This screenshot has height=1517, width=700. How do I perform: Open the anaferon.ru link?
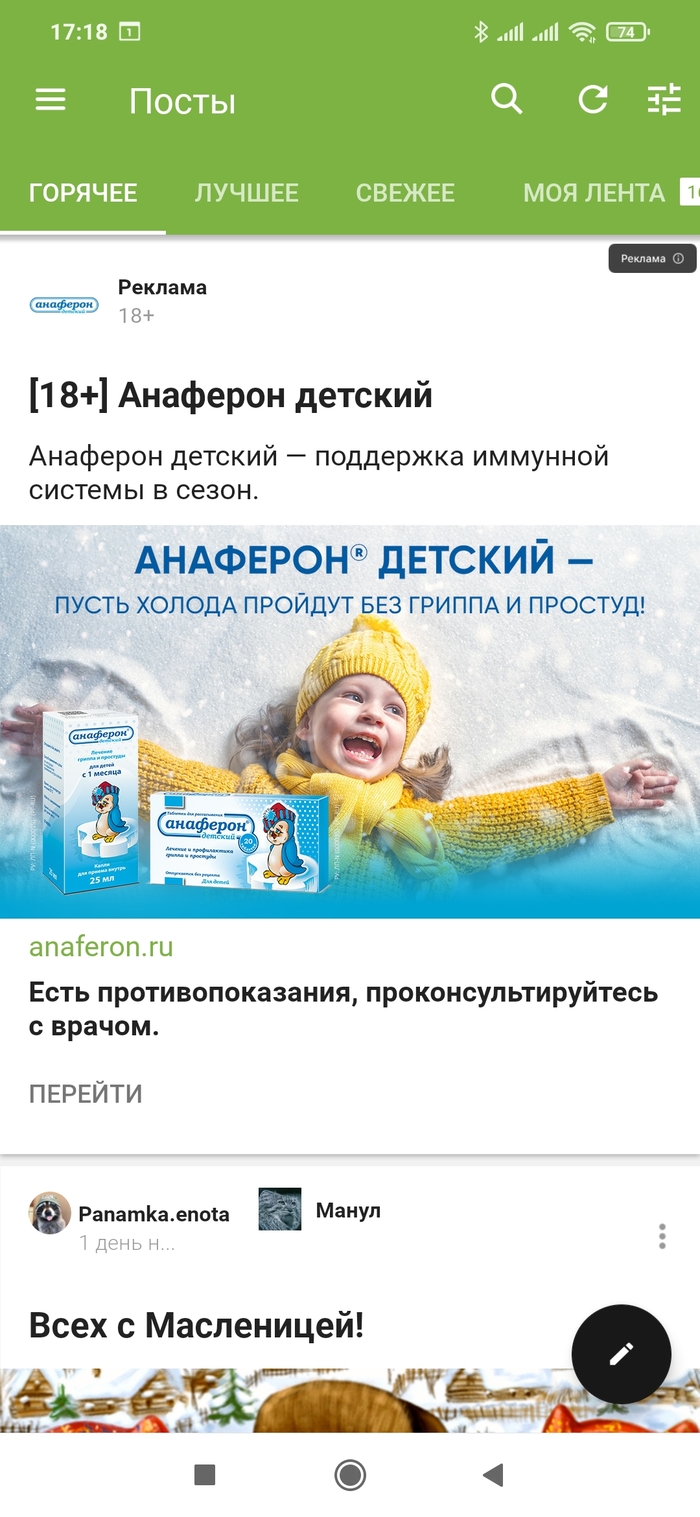[101, 947]
